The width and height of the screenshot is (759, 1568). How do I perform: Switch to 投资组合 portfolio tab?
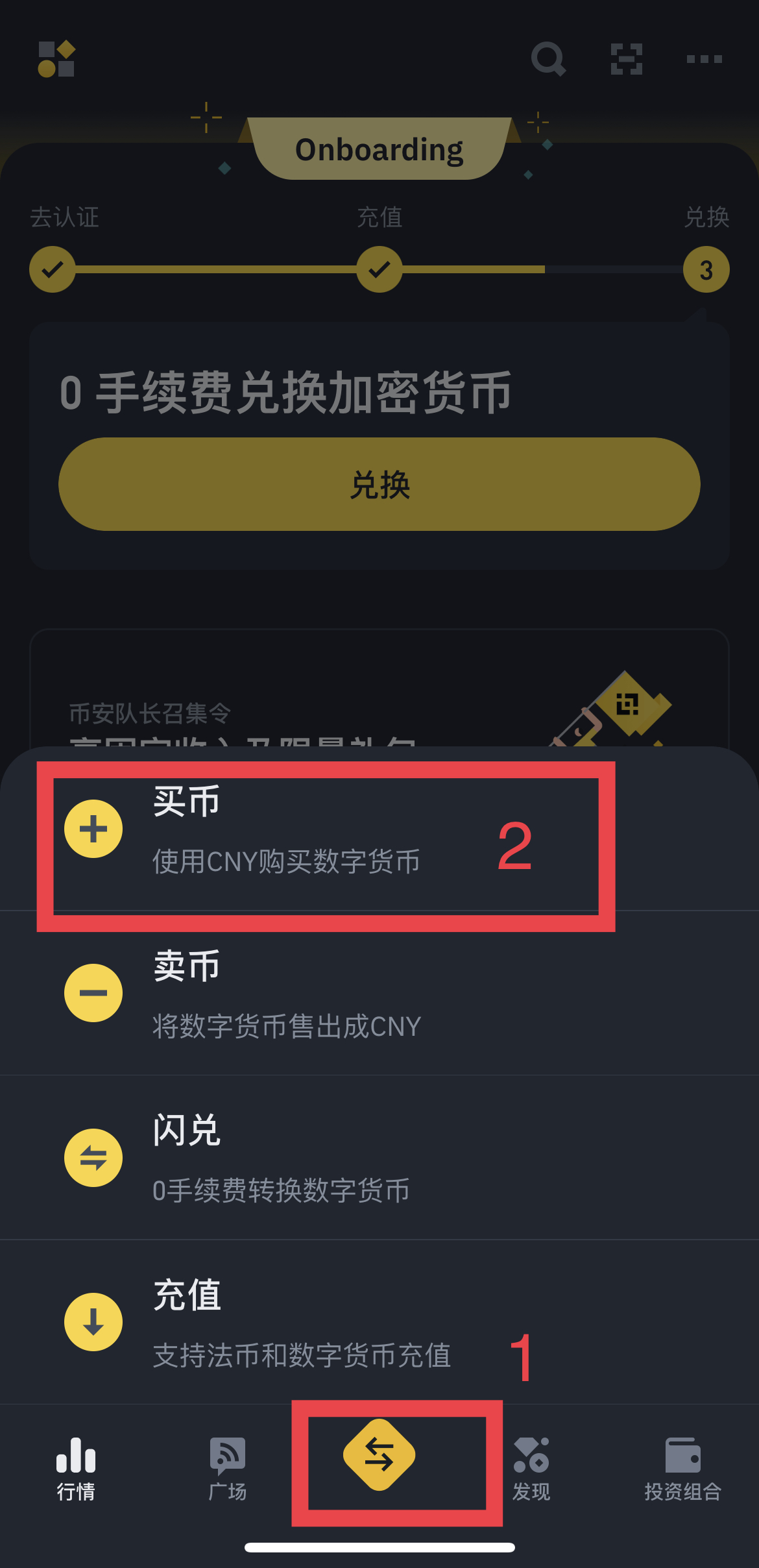pos(682,1469)
